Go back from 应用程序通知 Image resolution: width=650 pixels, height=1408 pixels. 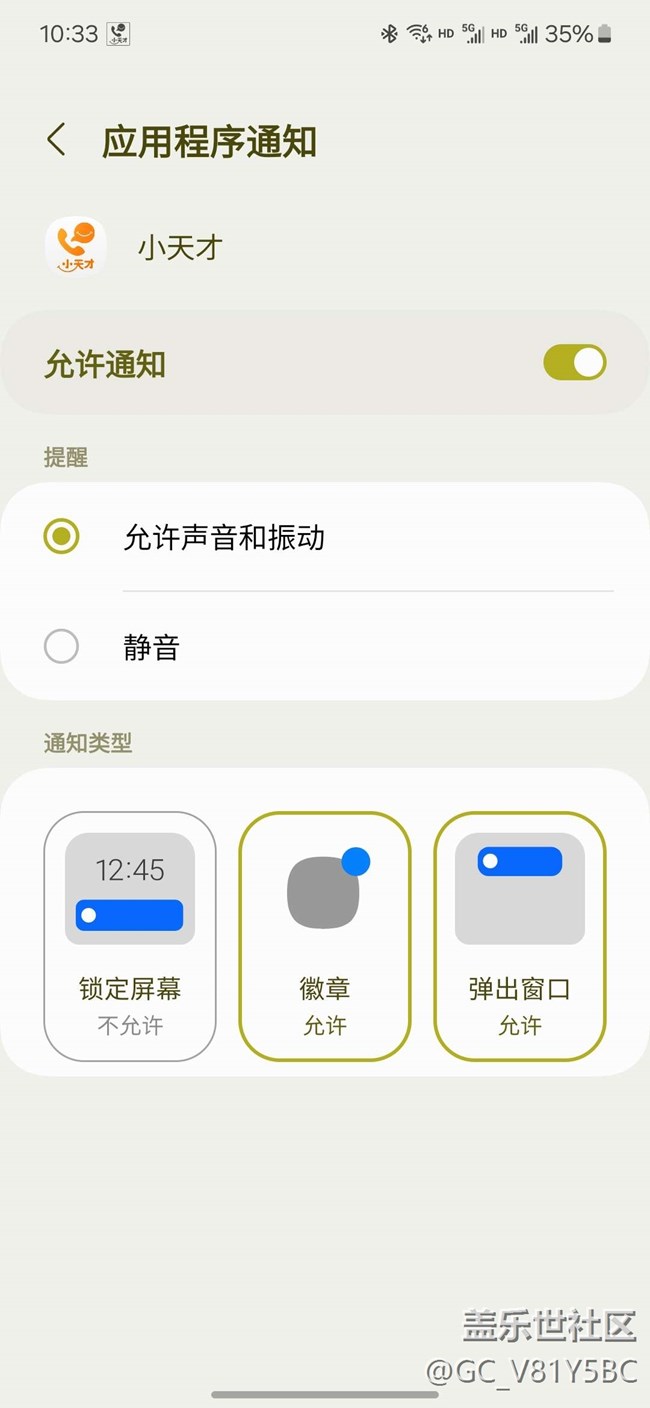[57, 140]
